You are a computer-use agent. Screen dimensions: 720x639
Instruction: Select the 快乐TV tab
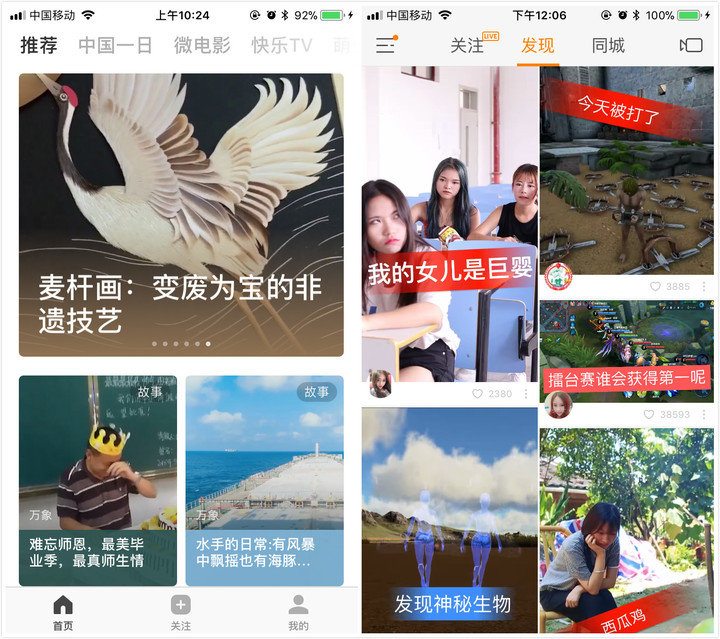click(281, 45)
